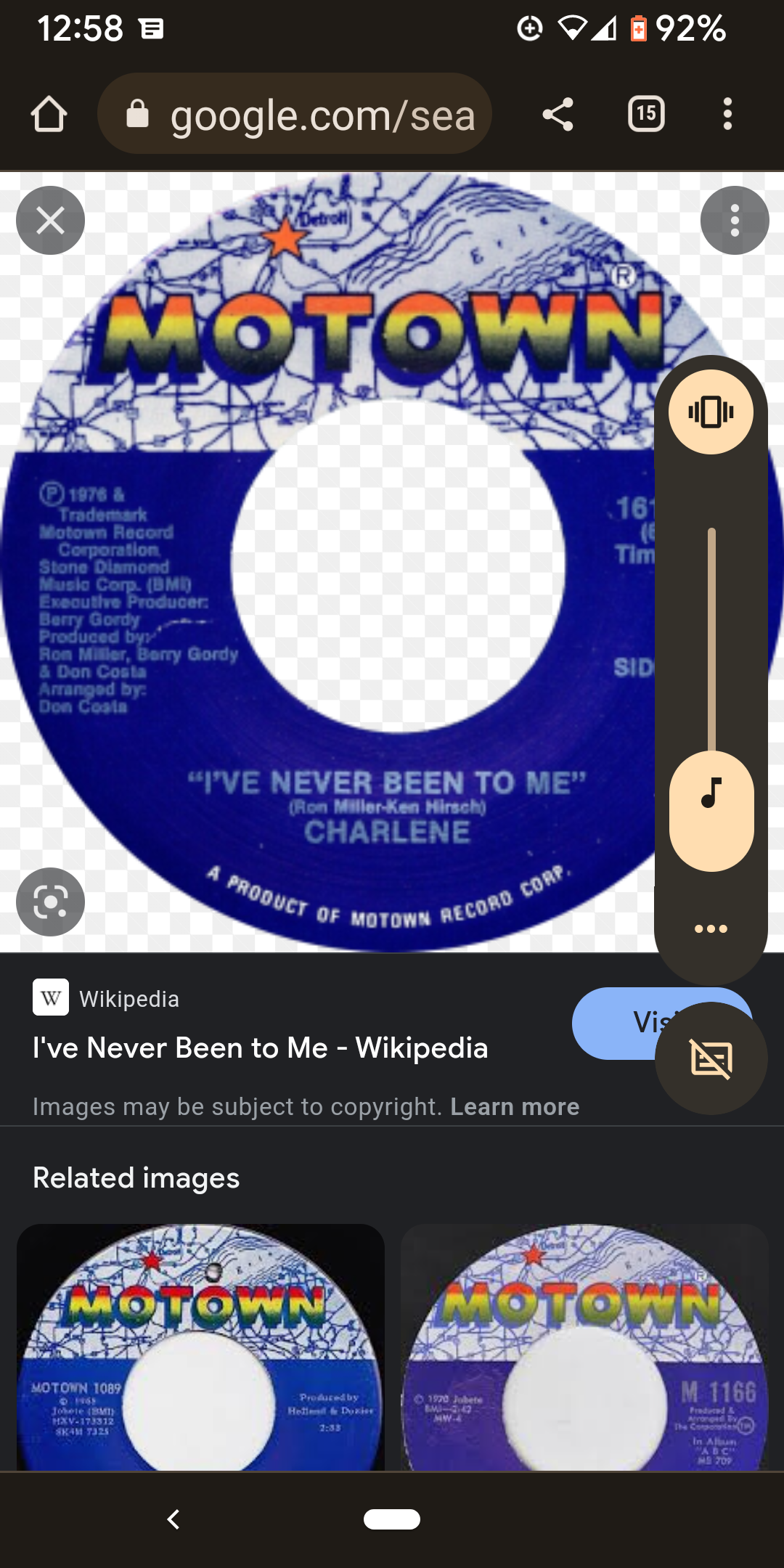
Task: Close the image preview
Action: (50, 220)
